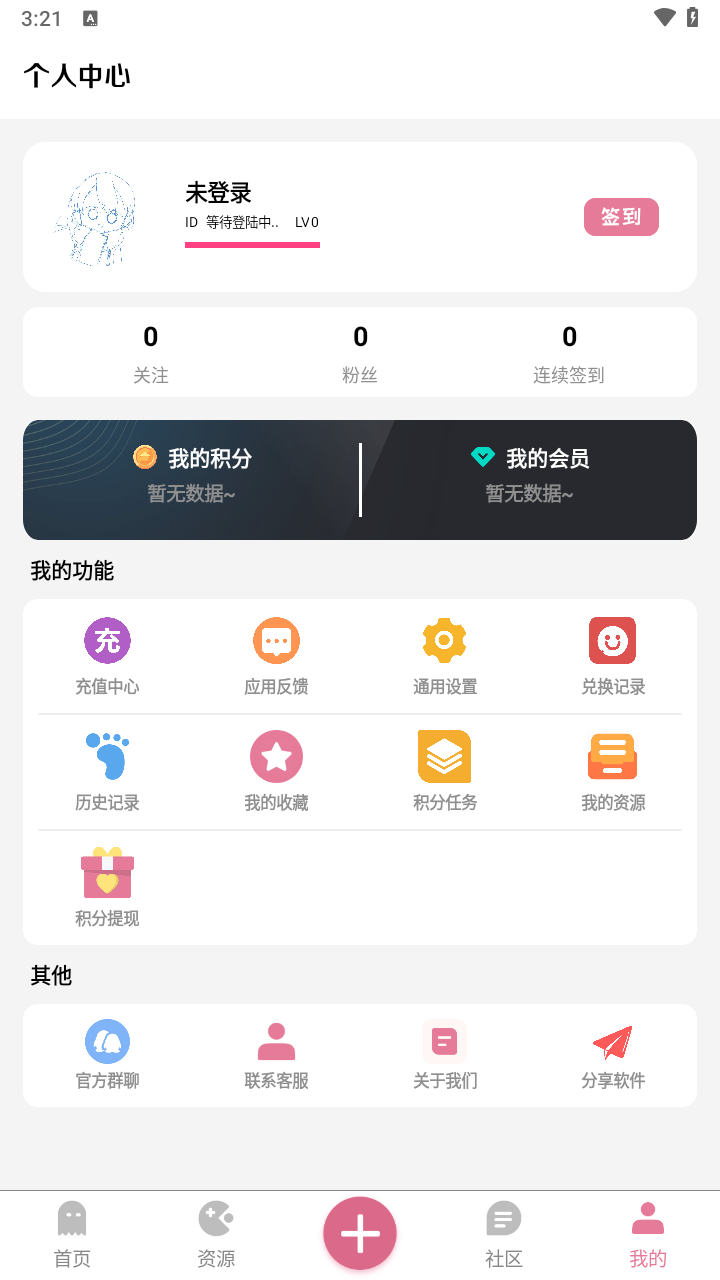Image resolution: width=720 pixels, height=1280 pixels.
Task: Join the 官方群聊 official group chat
Action: click(x=107, y=1055)
